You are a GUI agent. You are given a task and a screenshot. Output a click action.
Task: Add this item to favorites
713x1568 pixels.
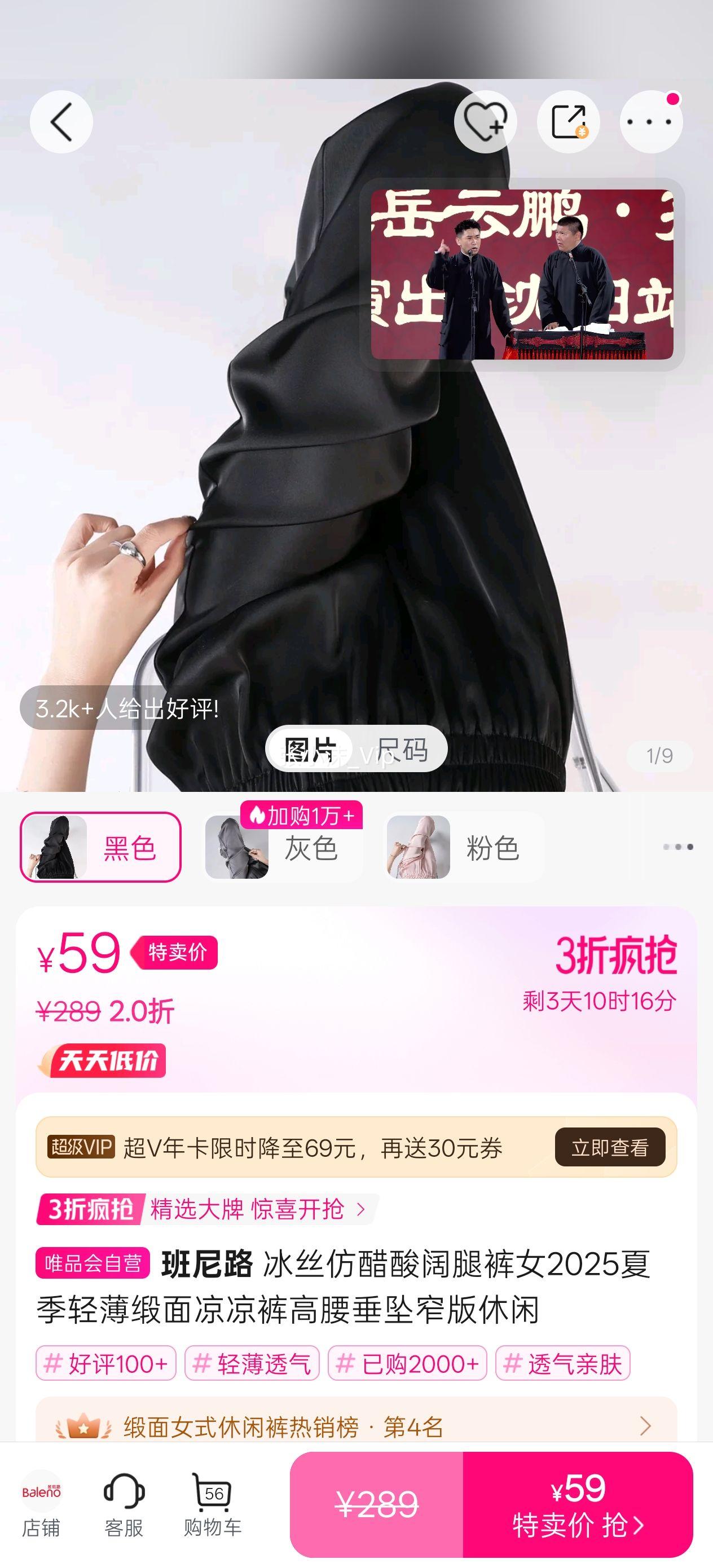tap(486, 121)
